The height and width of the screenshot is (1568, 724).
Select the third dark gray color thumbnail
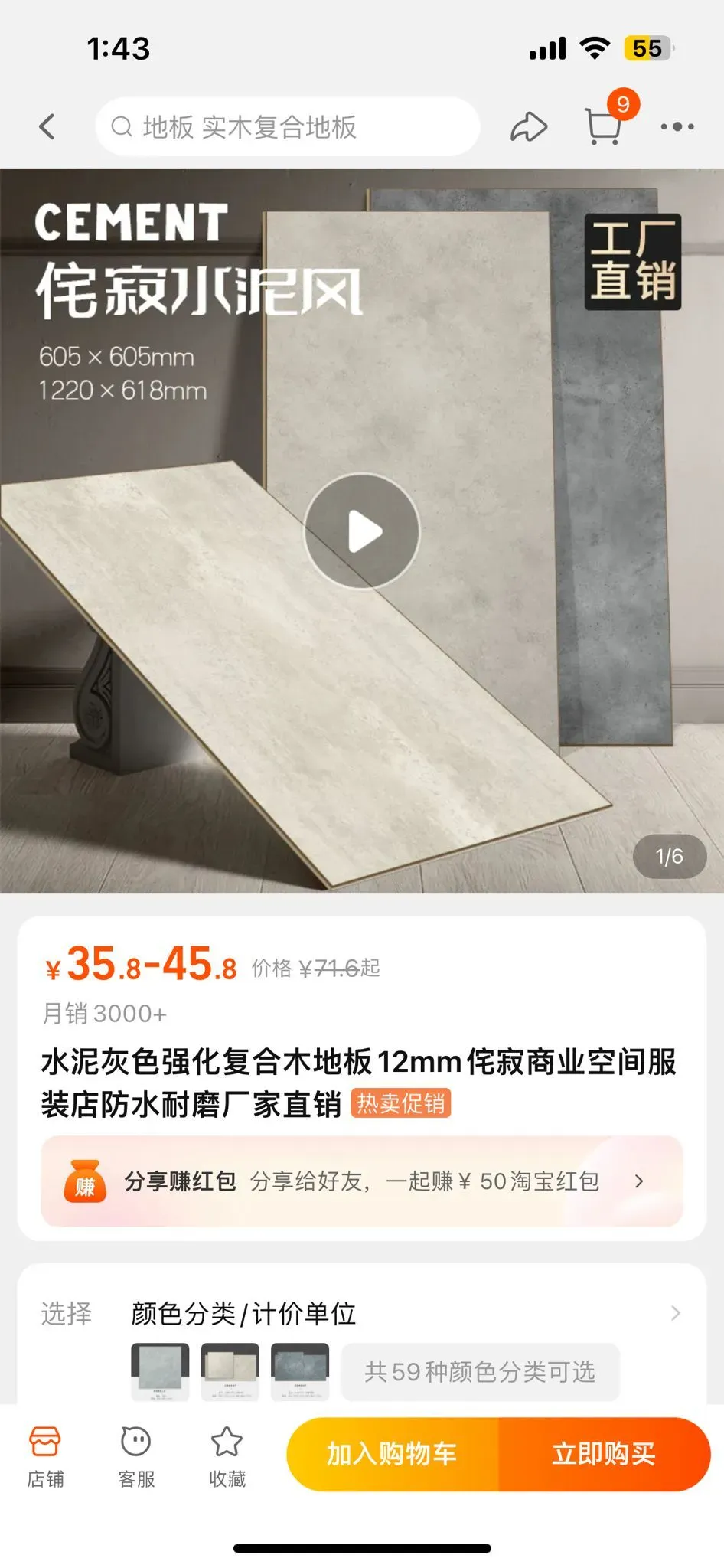pos(301,1372)
